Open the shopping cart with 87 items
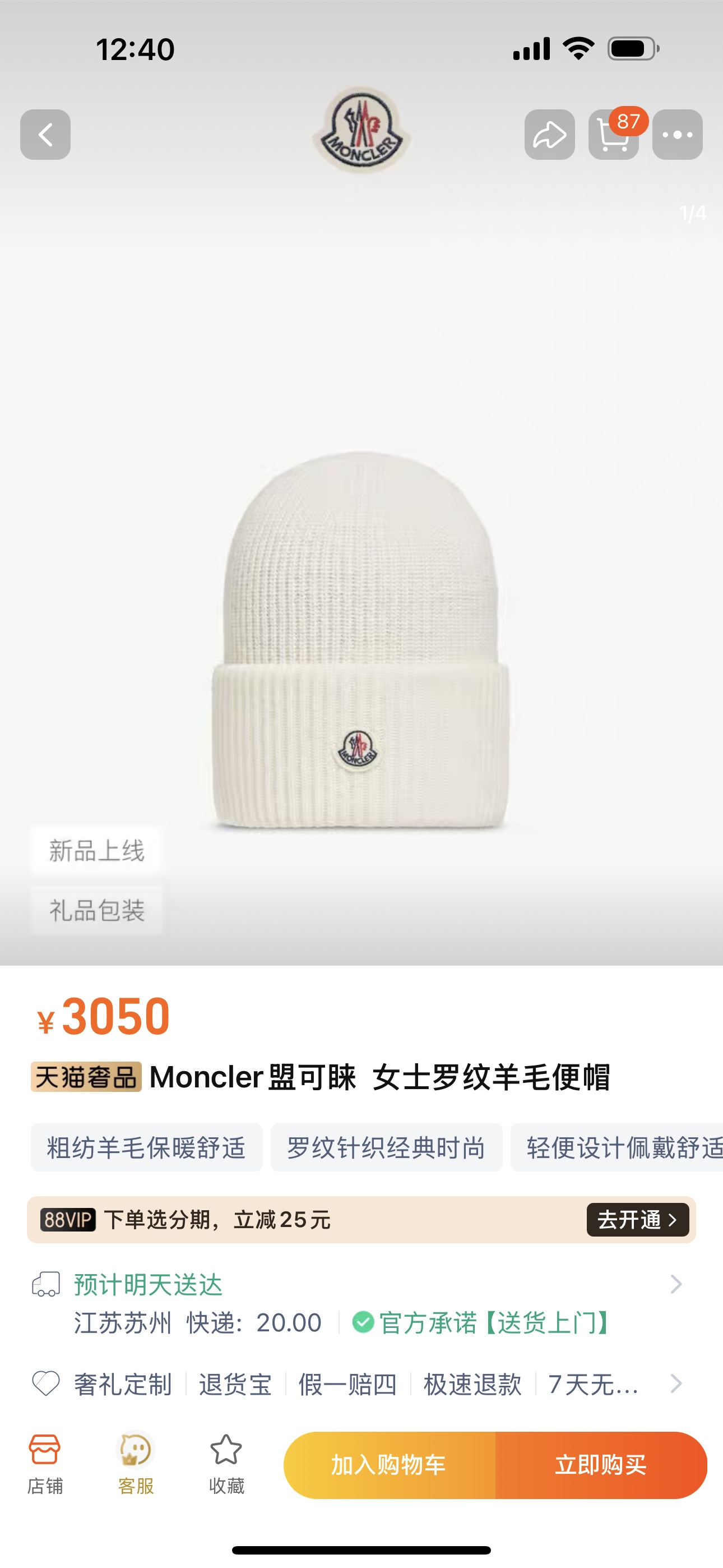723x1568 pixels. coord(613,135)
